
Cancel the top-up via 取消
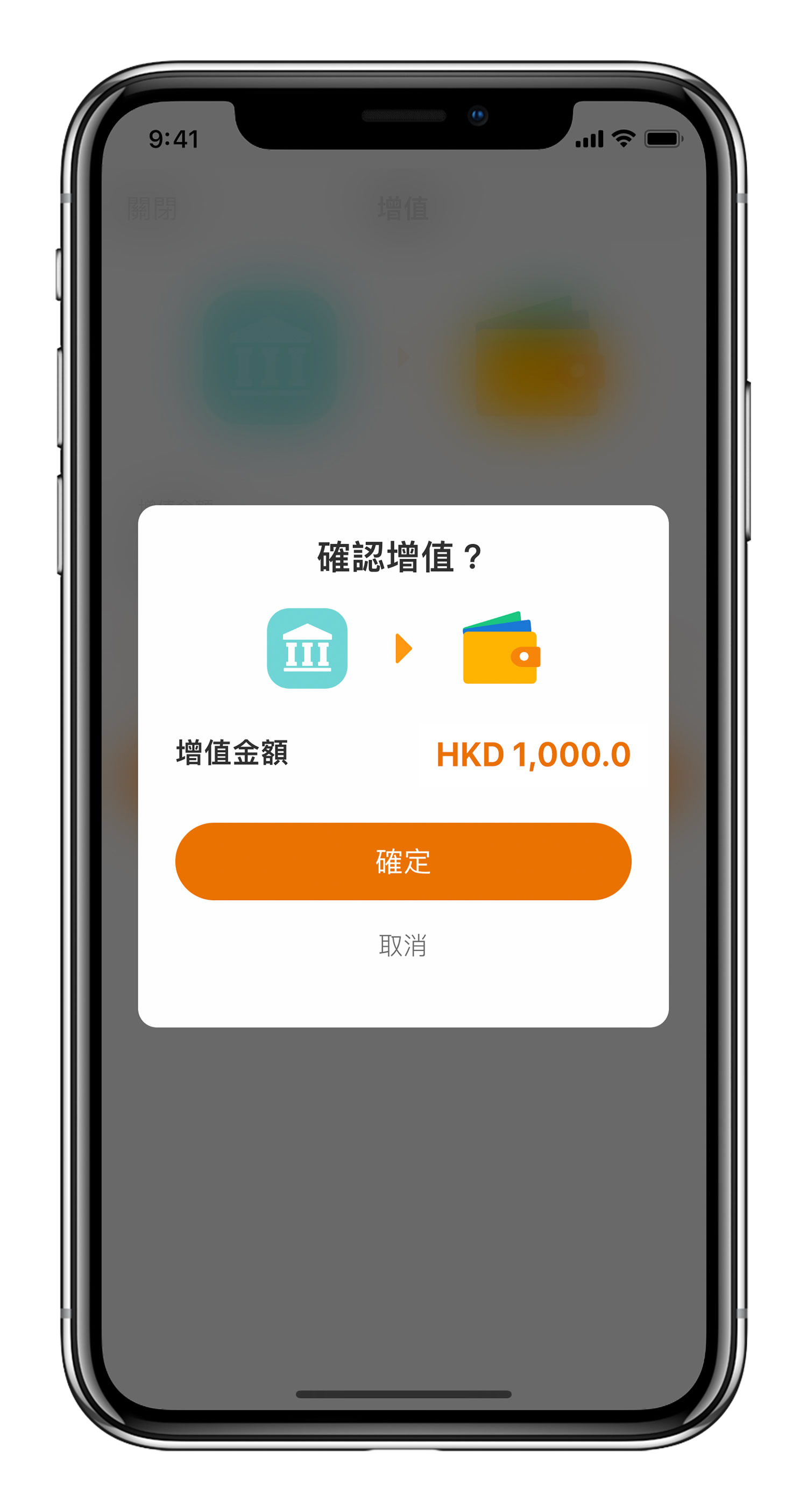pos(403,945)
